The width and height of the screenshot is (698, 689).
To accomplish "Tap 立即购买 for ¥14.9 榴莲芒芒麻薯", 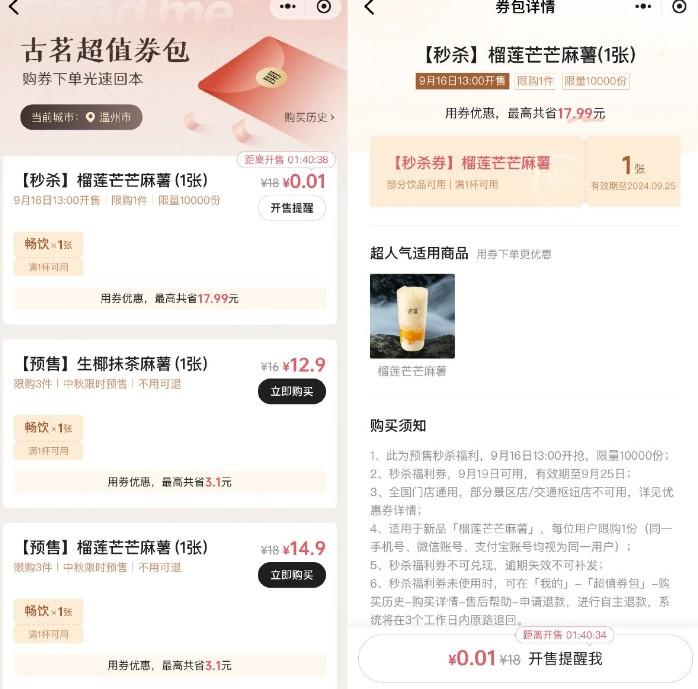I will [291, 575].
